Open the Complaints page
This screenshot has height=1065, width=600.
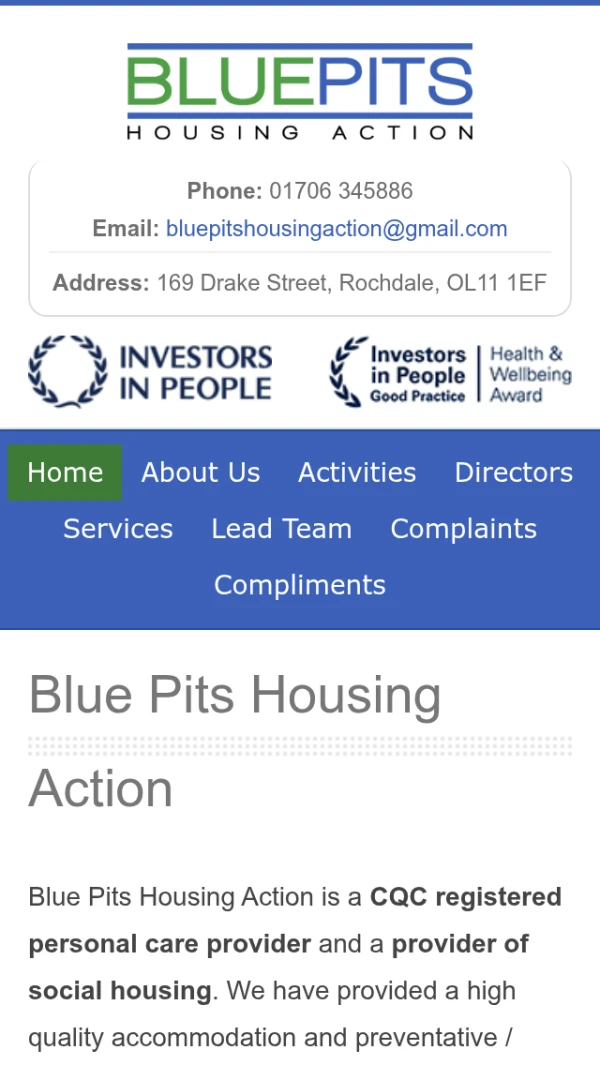coord(463,529)
